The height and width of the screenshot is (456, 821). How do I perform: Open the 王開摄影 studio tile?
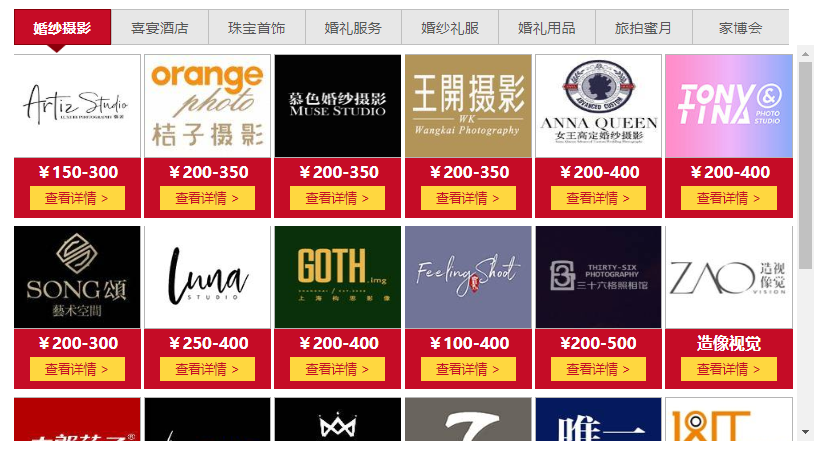pyautogui.click(x=468, y=105)
